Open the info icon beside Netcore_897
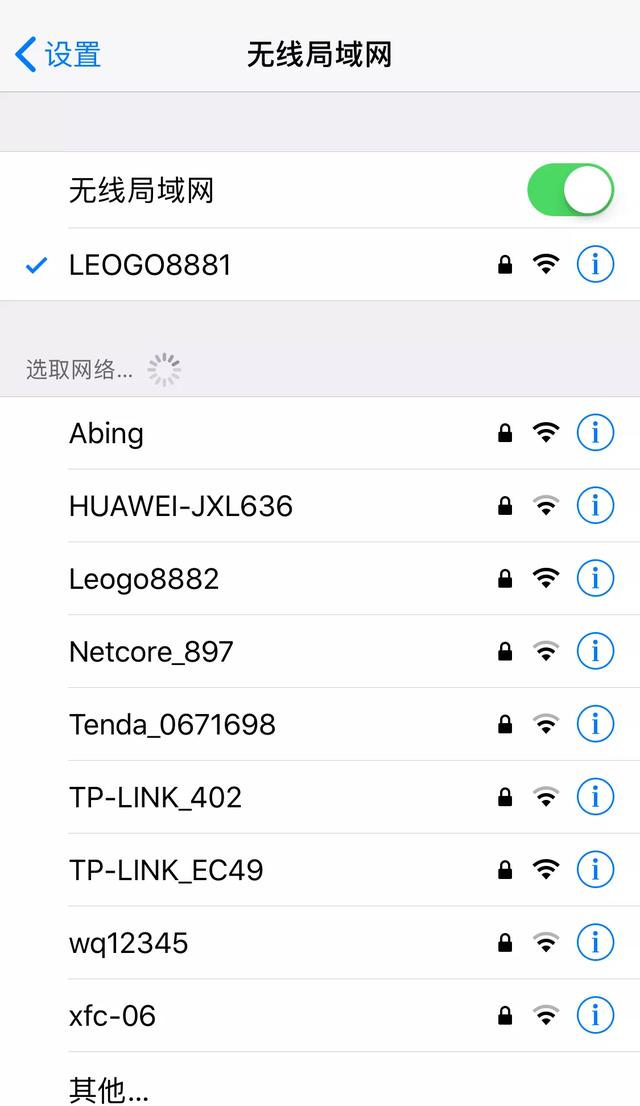 [x=595, y=652]
